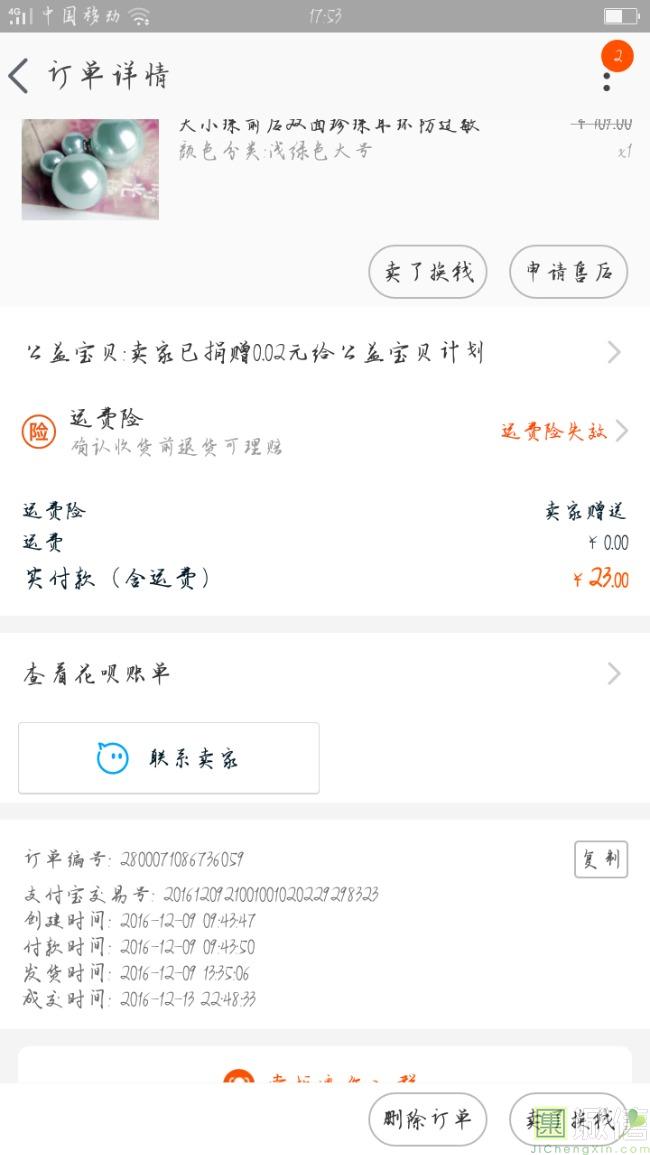Tap the bottom 卖了换钱 button

click(568, 1119)
